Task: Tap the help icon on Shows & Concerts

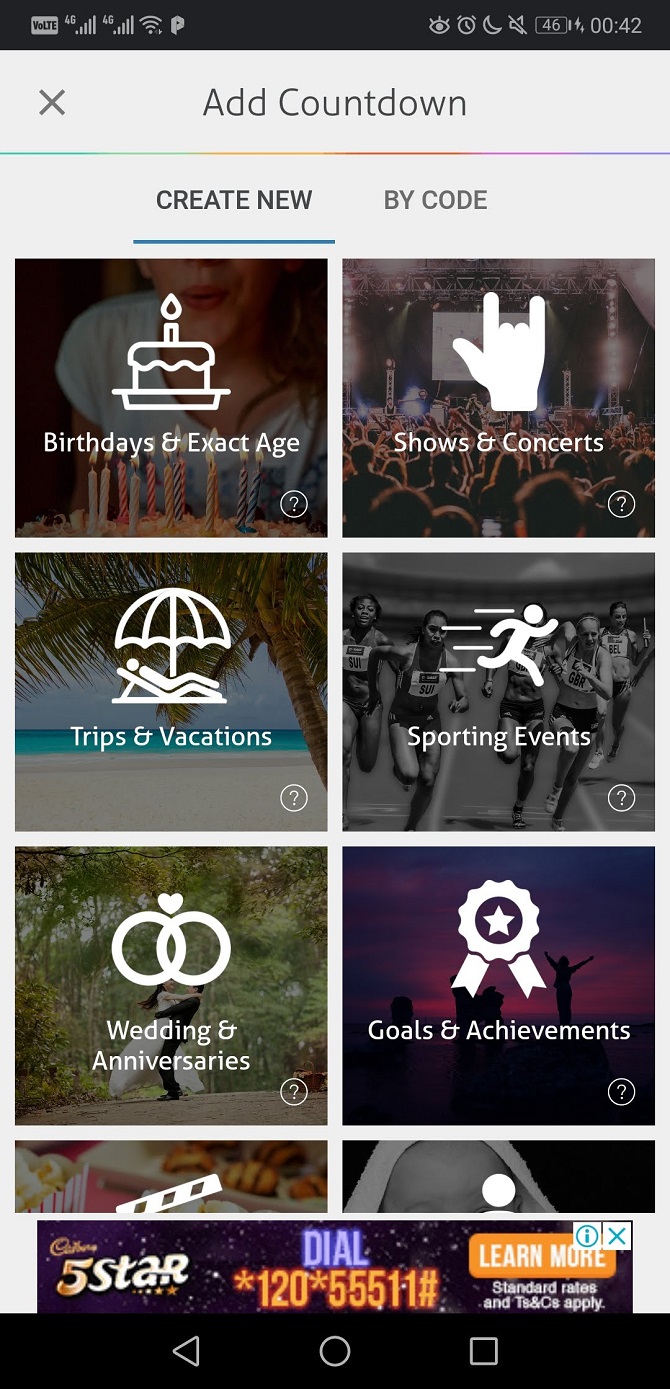Action: (621, 504)
